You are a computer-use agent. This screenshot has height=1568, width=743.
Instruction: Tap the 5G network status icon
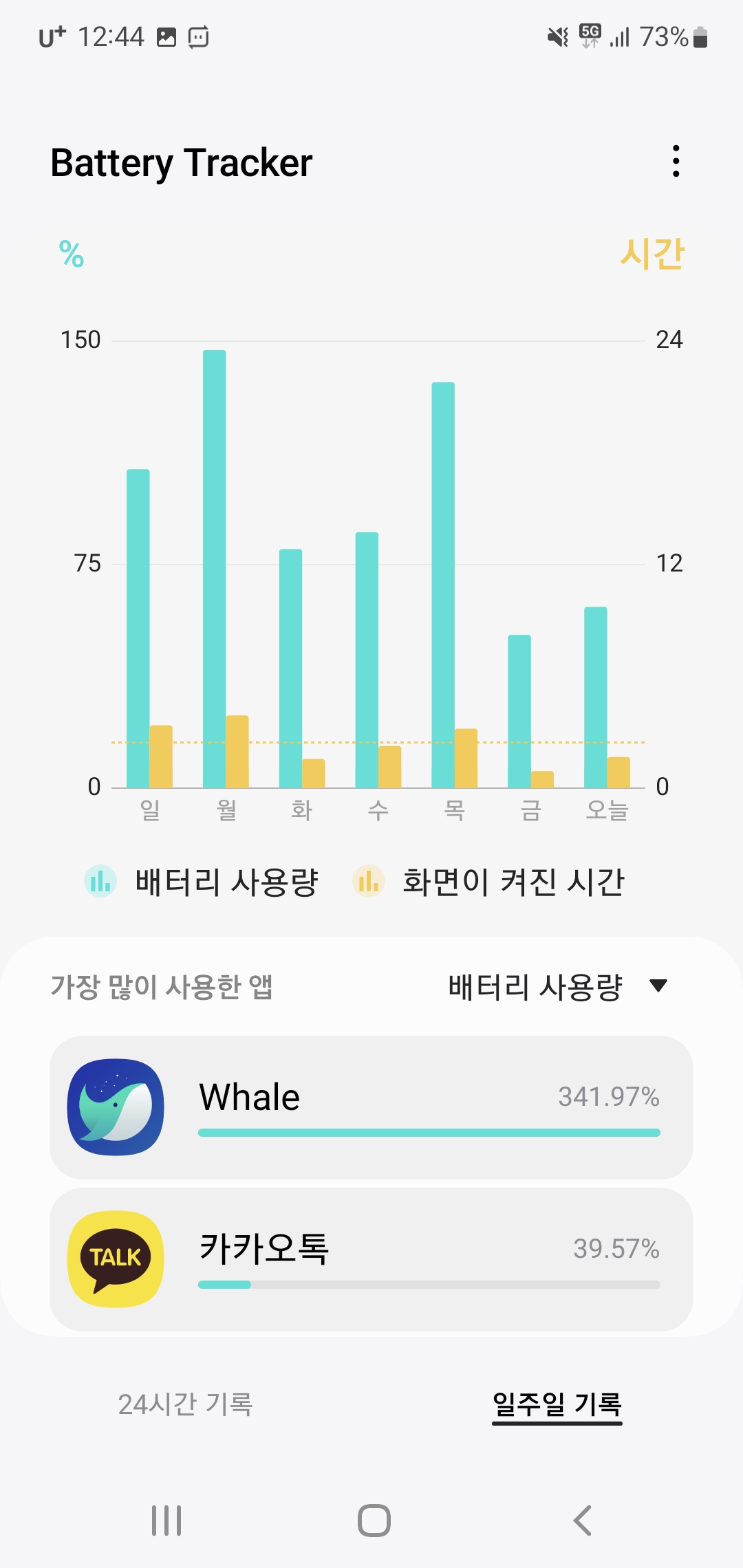(590, 36)
